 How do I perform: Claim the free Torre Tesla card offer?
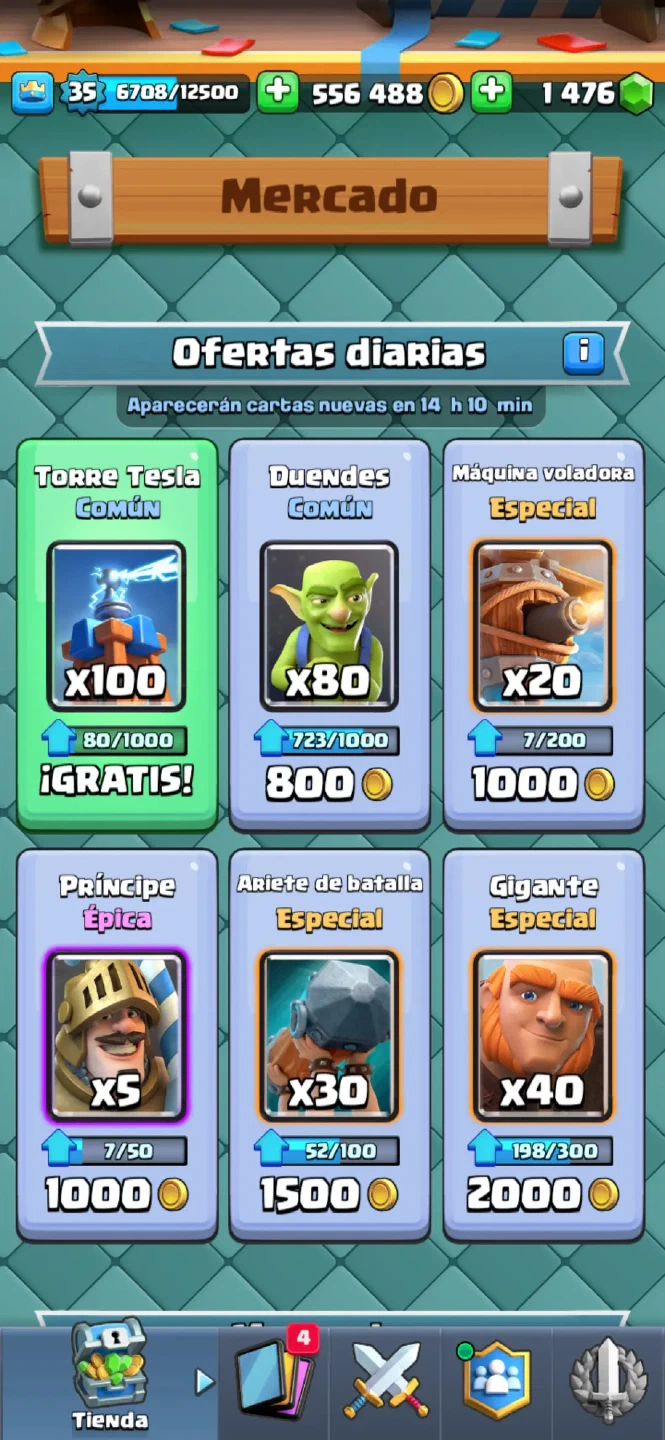tap(117, 635)
